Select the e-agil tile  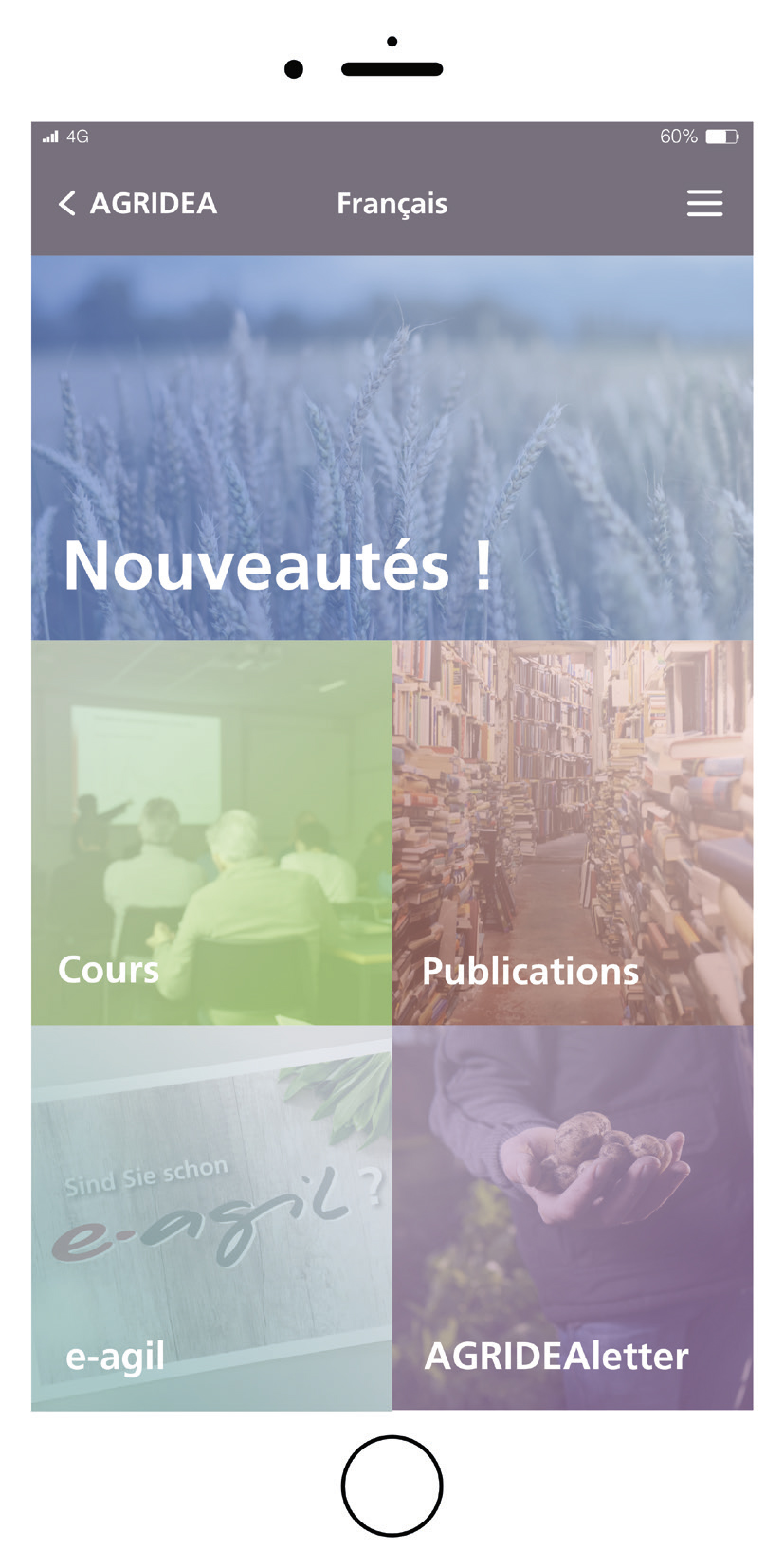(x=211, y=1218)
